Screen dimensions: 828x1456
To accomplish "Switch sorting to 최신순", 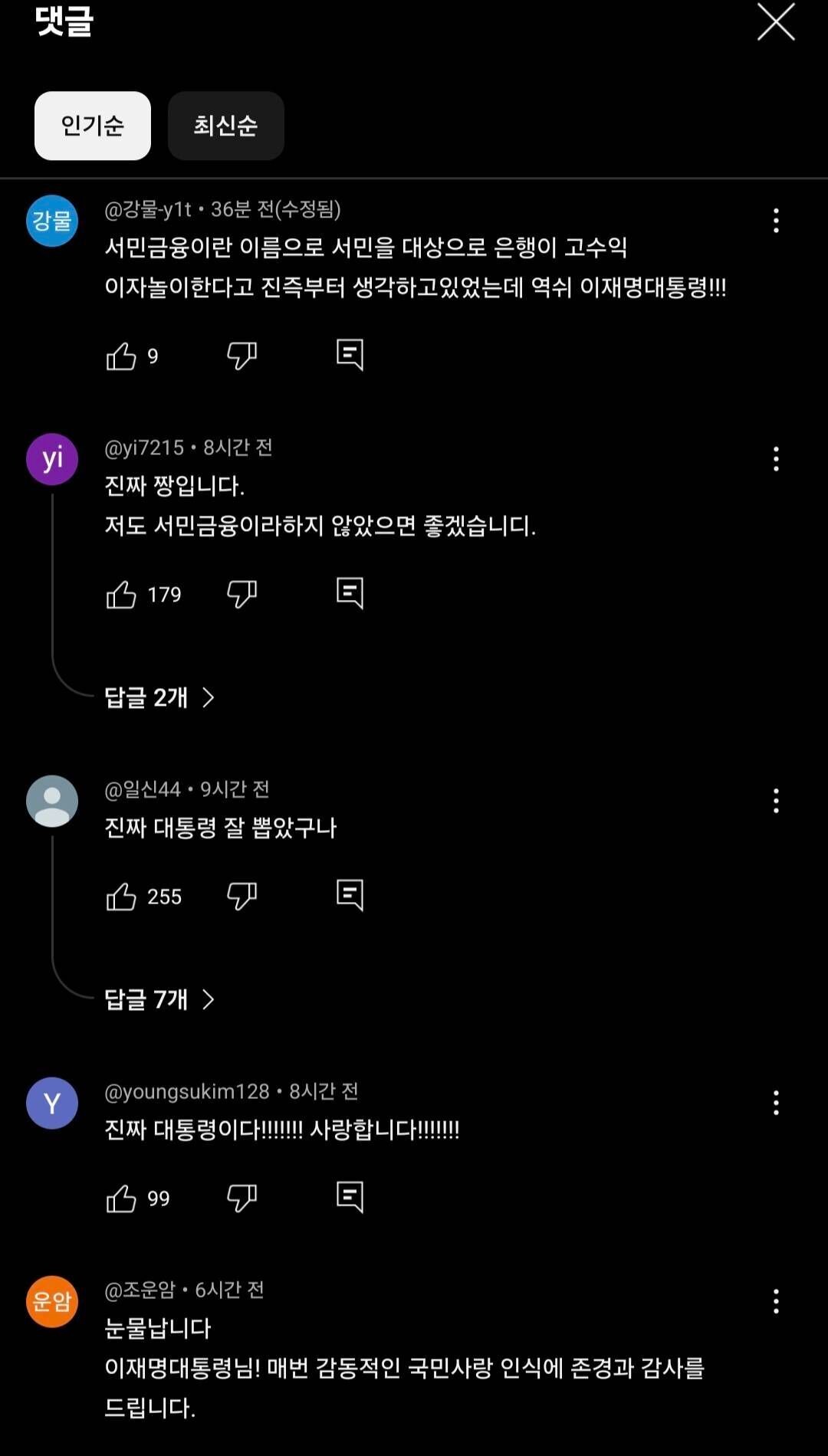I will point(225,126).
